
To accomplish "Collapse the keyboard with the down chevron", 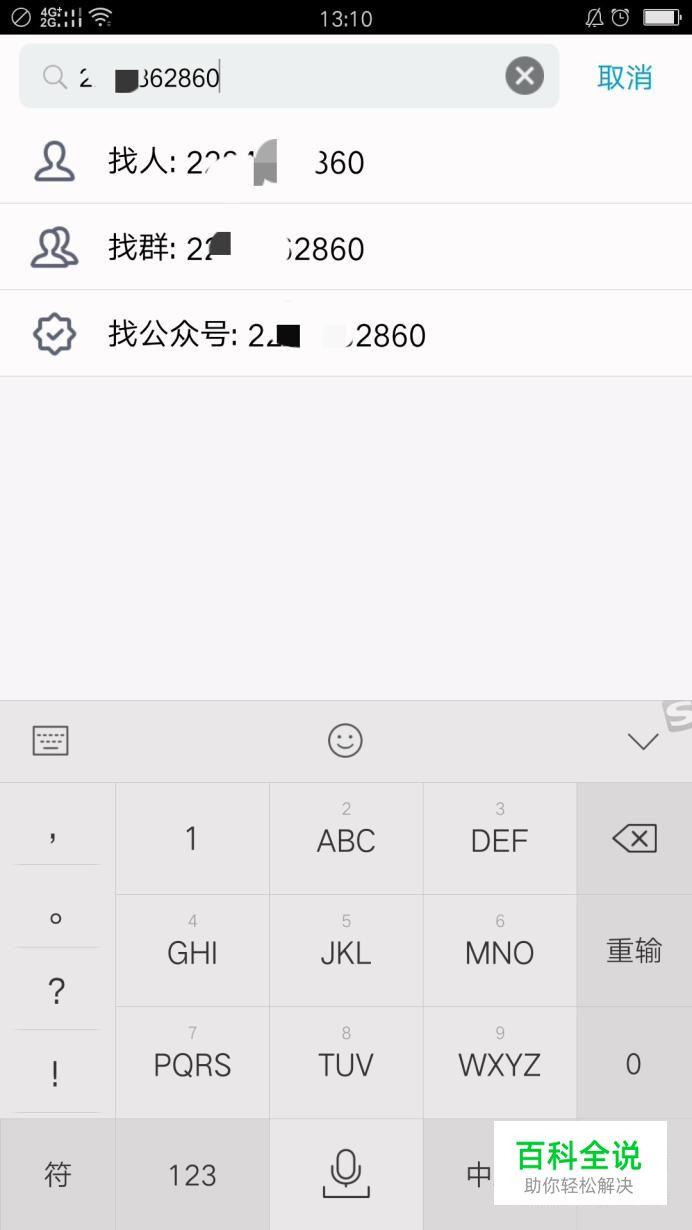I will pos(642,741).
